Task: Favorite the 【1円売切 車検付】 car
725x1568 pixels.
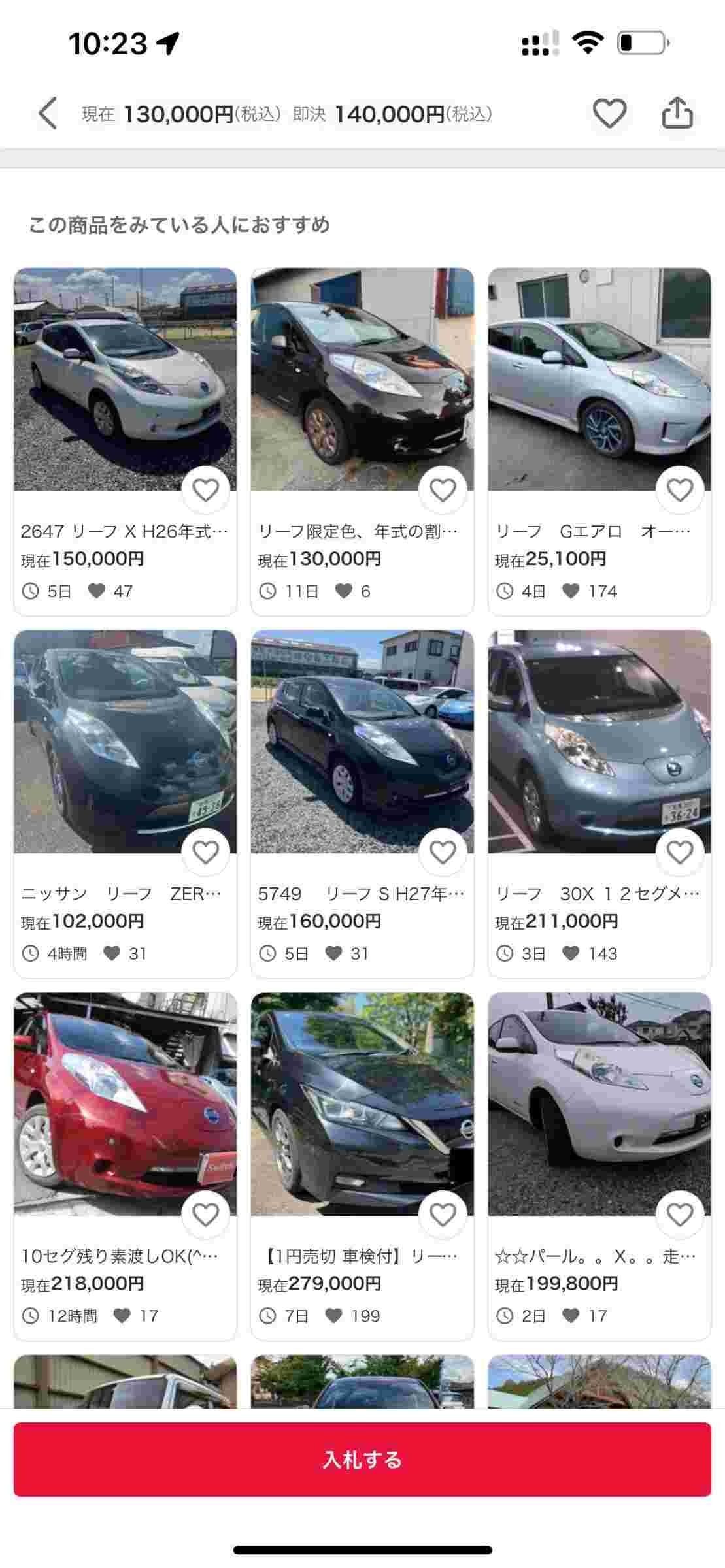Action: [x=443, y=1215]
